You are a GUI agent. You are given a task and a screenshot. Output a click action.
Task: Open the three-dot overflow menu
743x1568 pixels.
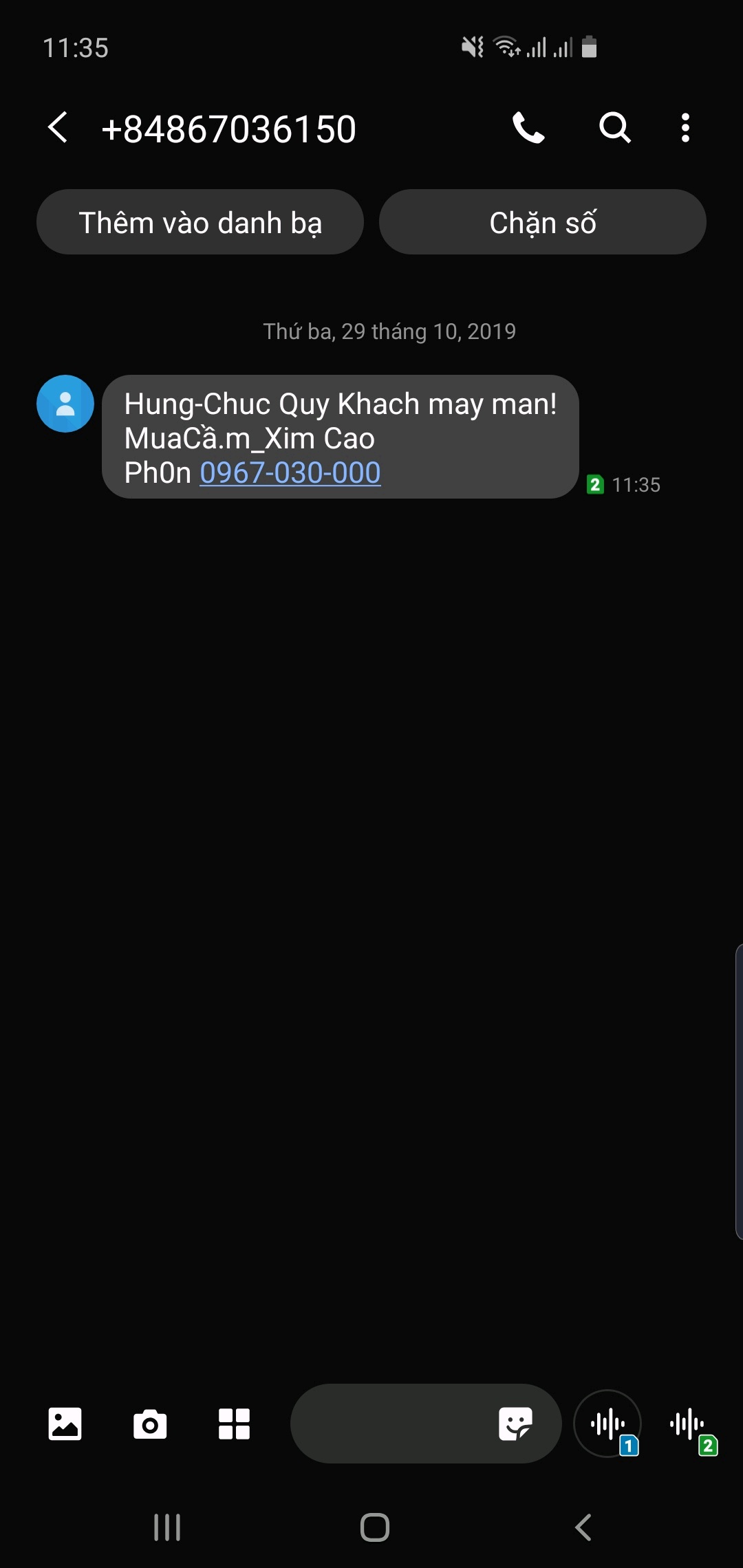pyautogui.click(x=685, y=128)
